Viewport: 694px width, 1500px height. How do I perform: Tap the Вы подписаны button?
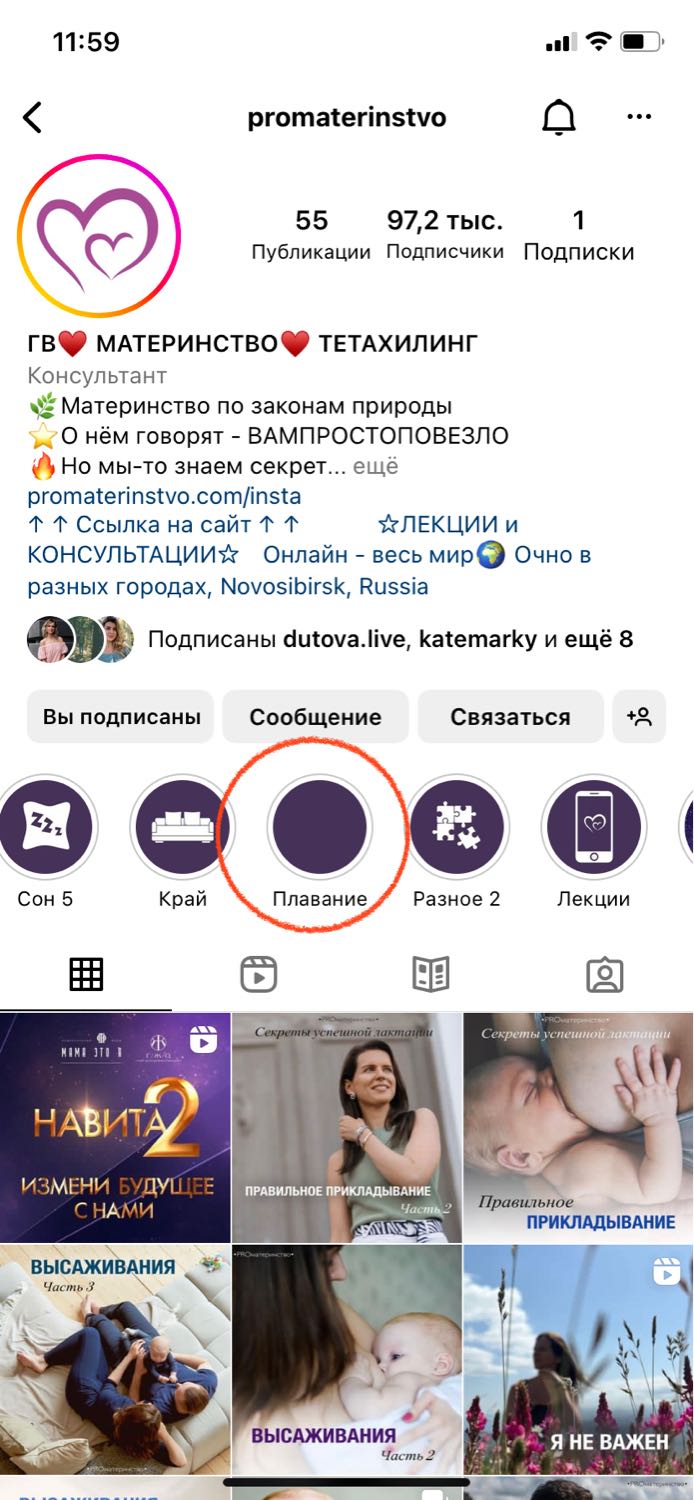(121, 717)
